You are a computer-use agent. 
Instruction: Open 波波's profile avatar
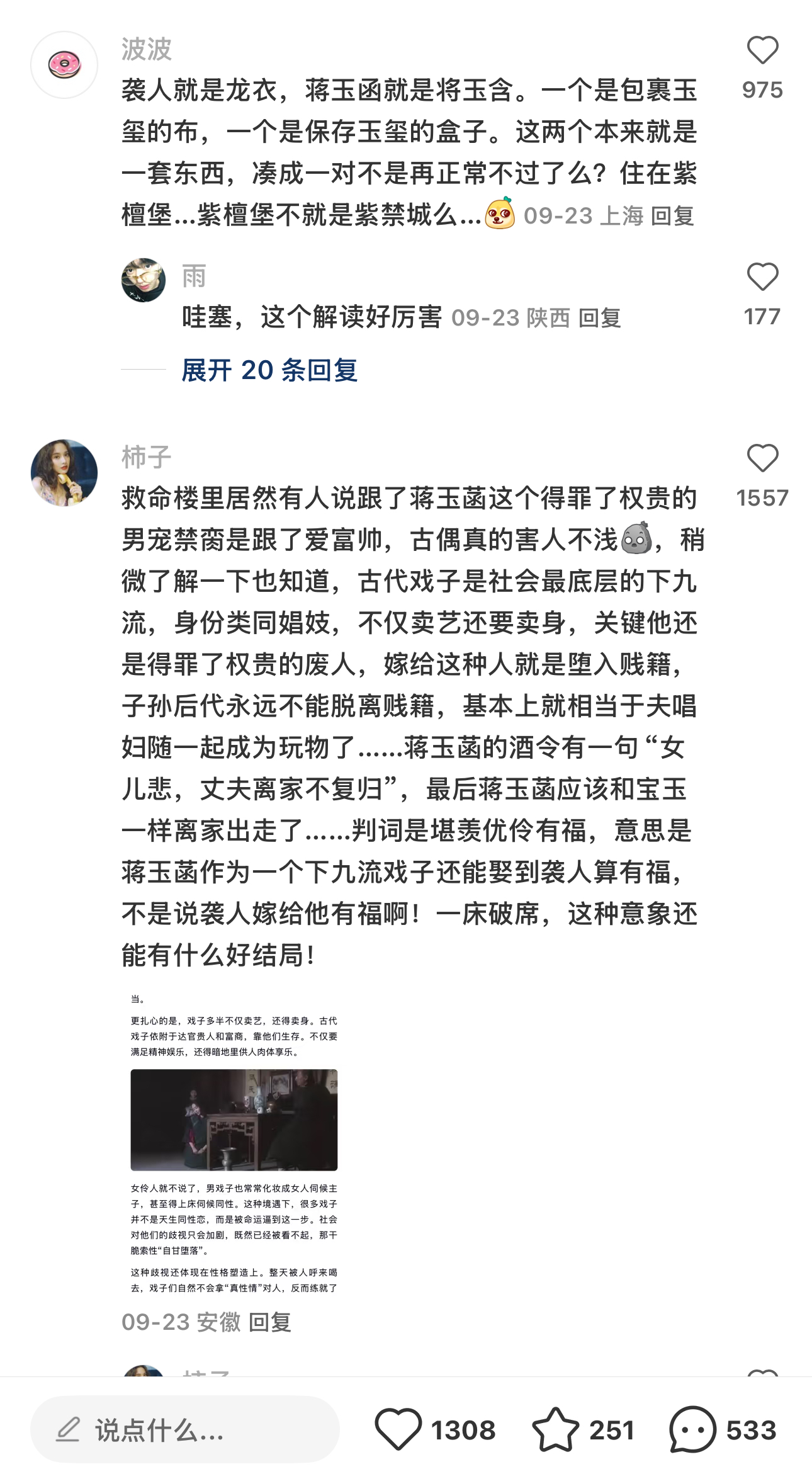(x=64, y=65)
